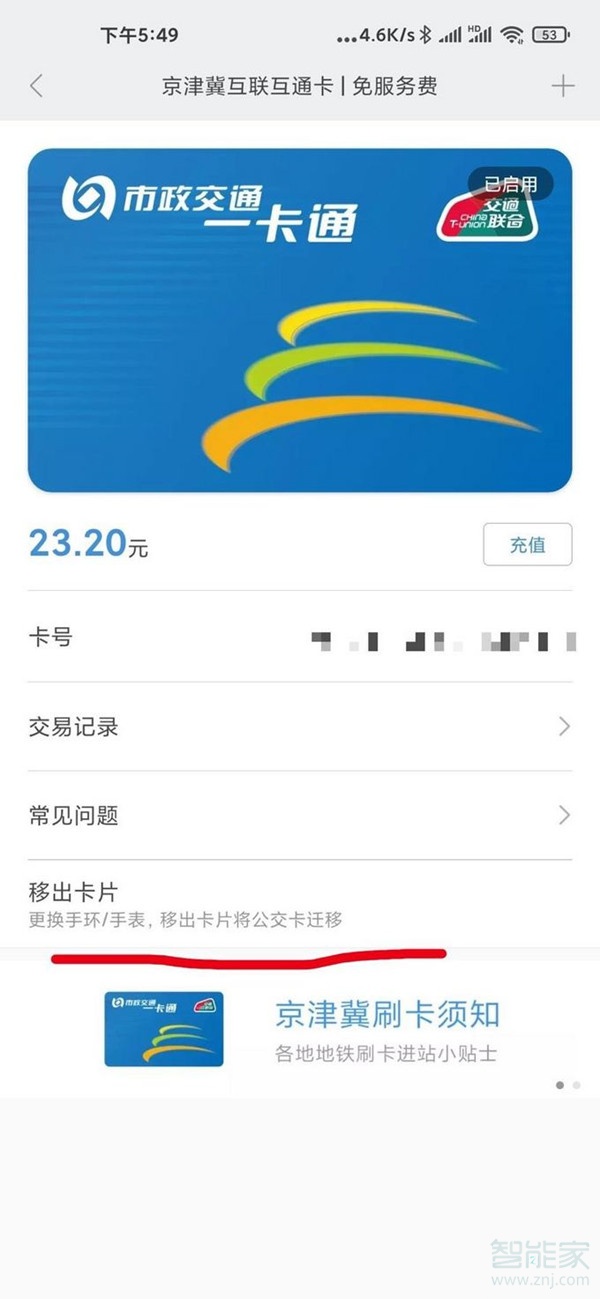Open 交易记录 transaction records
600x1299 pixels.
(300, 727)
